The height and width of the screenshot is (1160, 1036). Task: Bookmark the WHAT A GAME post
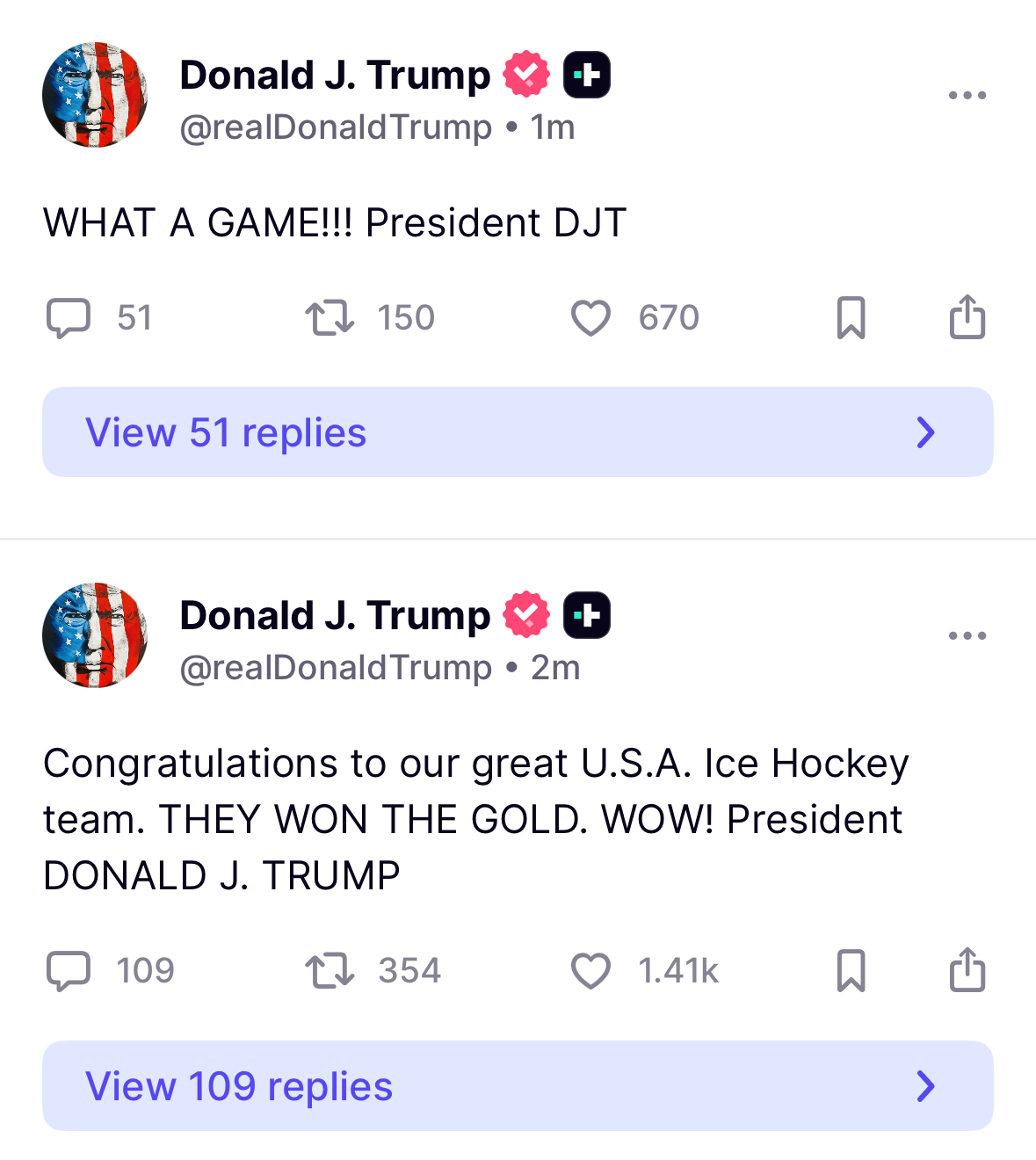pyautogui.click(x=851, y=318)
